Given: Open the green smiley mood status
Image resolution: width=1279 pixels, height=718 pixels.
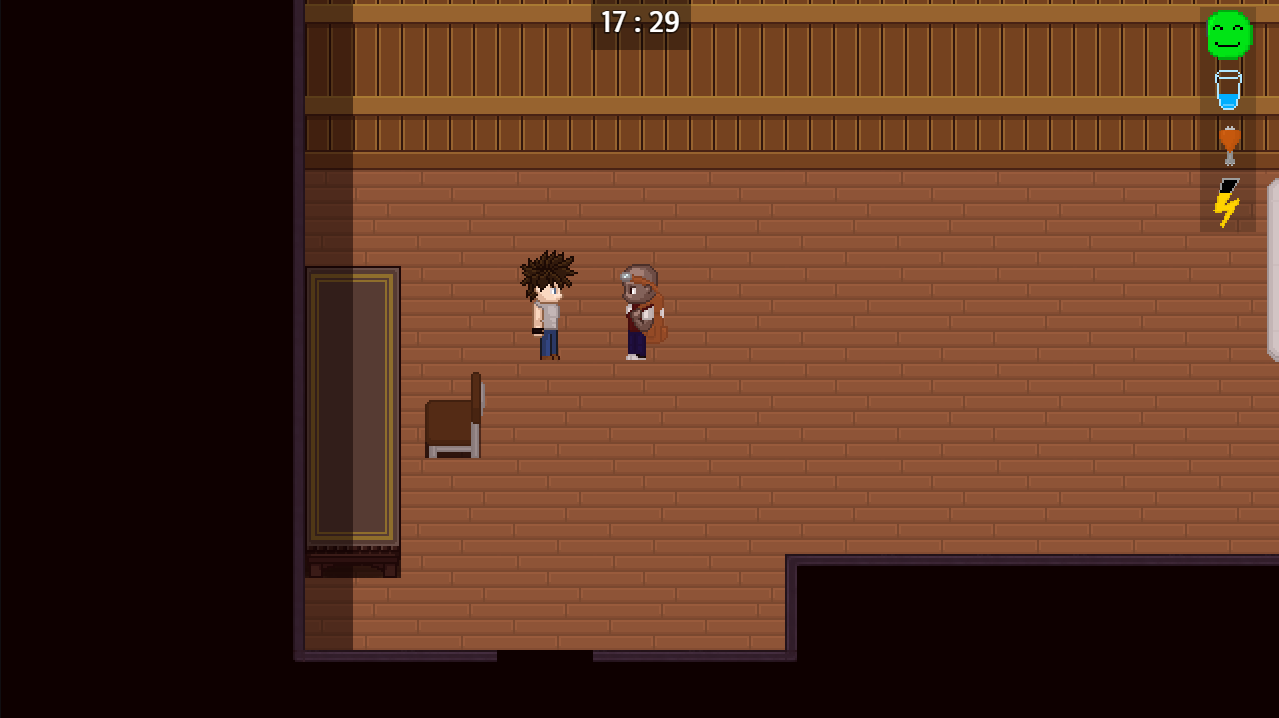Looking at the screenshot, I should tap(1228, 34).
